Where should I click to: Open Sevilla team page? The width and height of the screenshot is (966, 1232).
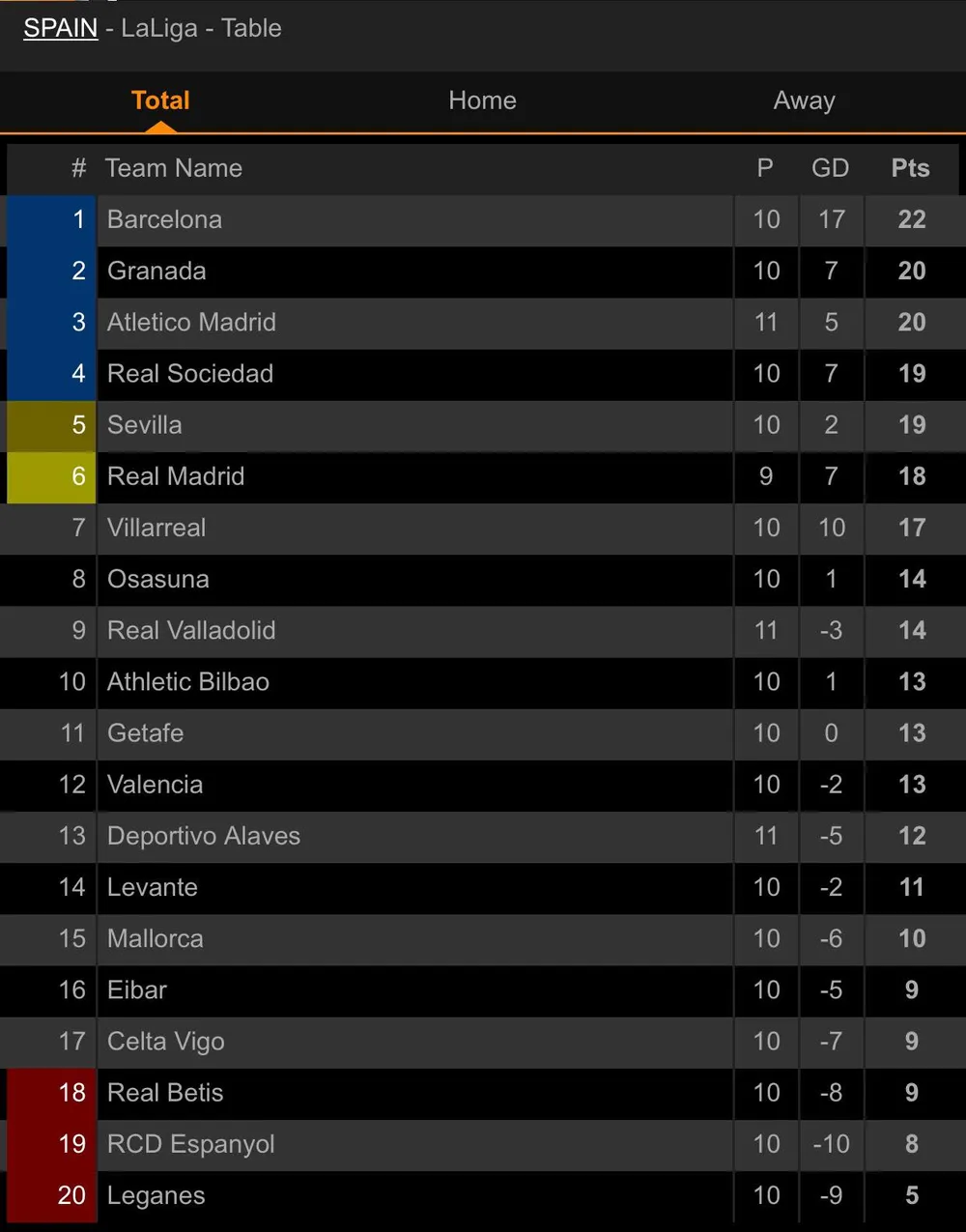click(145, 425)
